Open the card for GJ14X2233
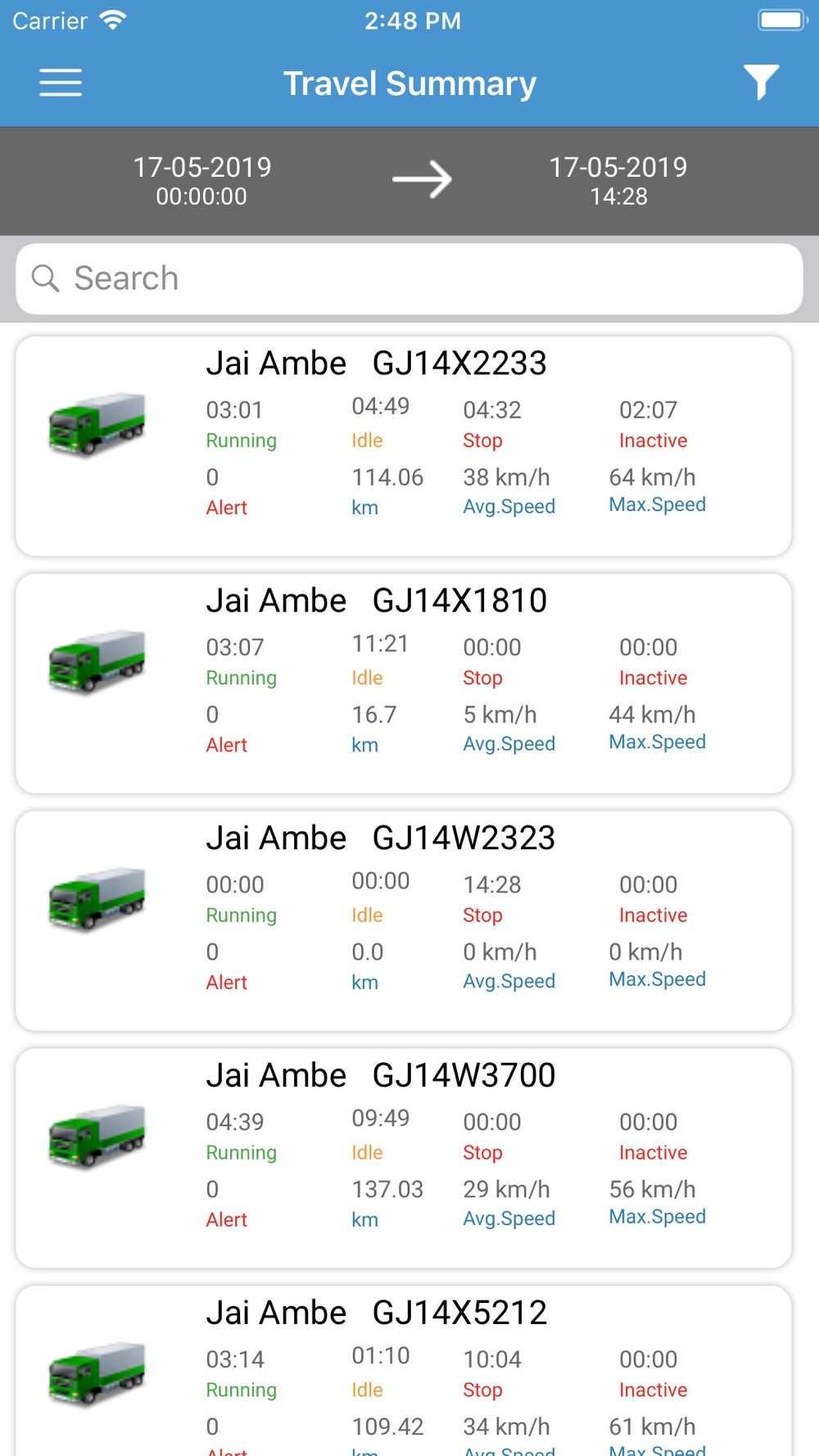819x1456 pixels. click(404, 446)
